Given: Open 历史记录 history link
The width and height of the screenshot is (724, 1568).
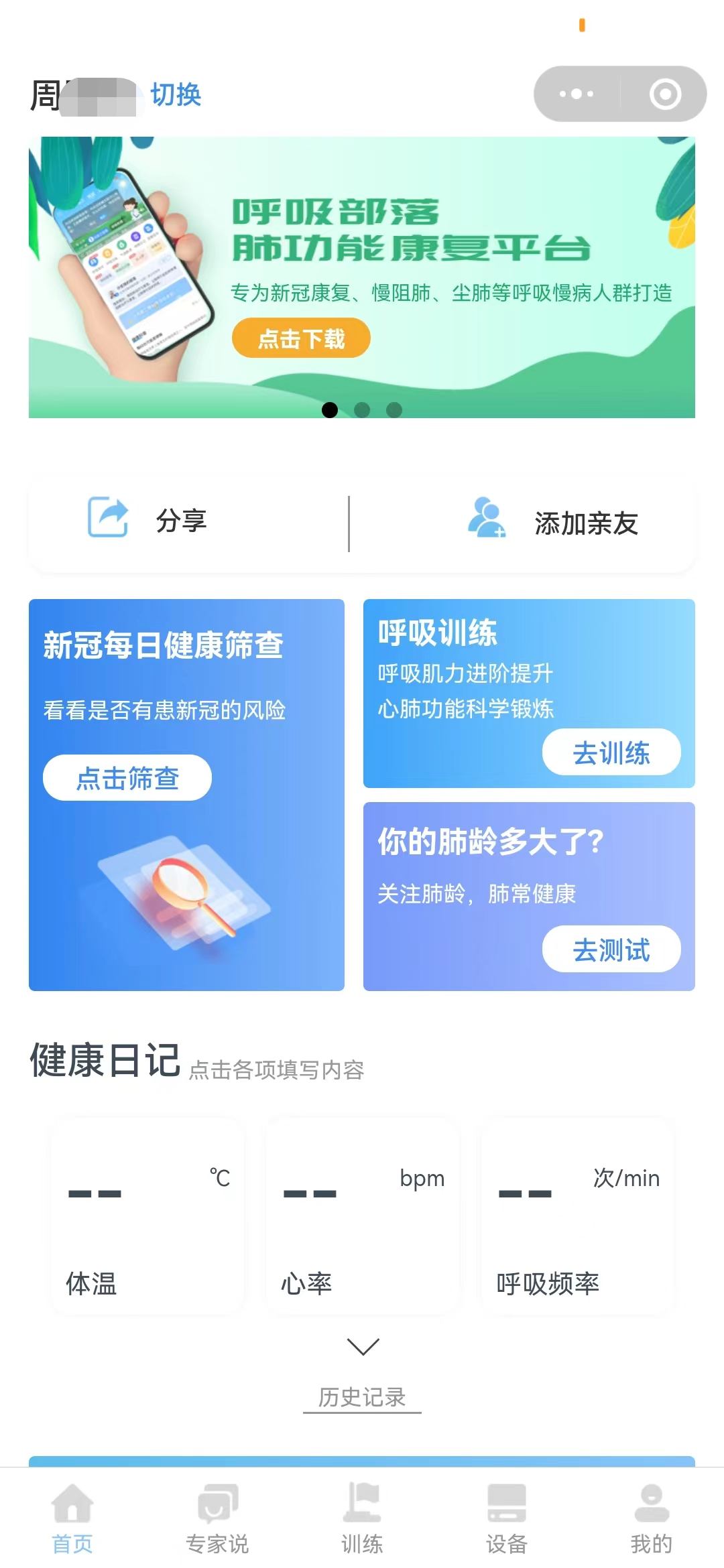Looking at the screenshot, I should (x=362, y=1397).
